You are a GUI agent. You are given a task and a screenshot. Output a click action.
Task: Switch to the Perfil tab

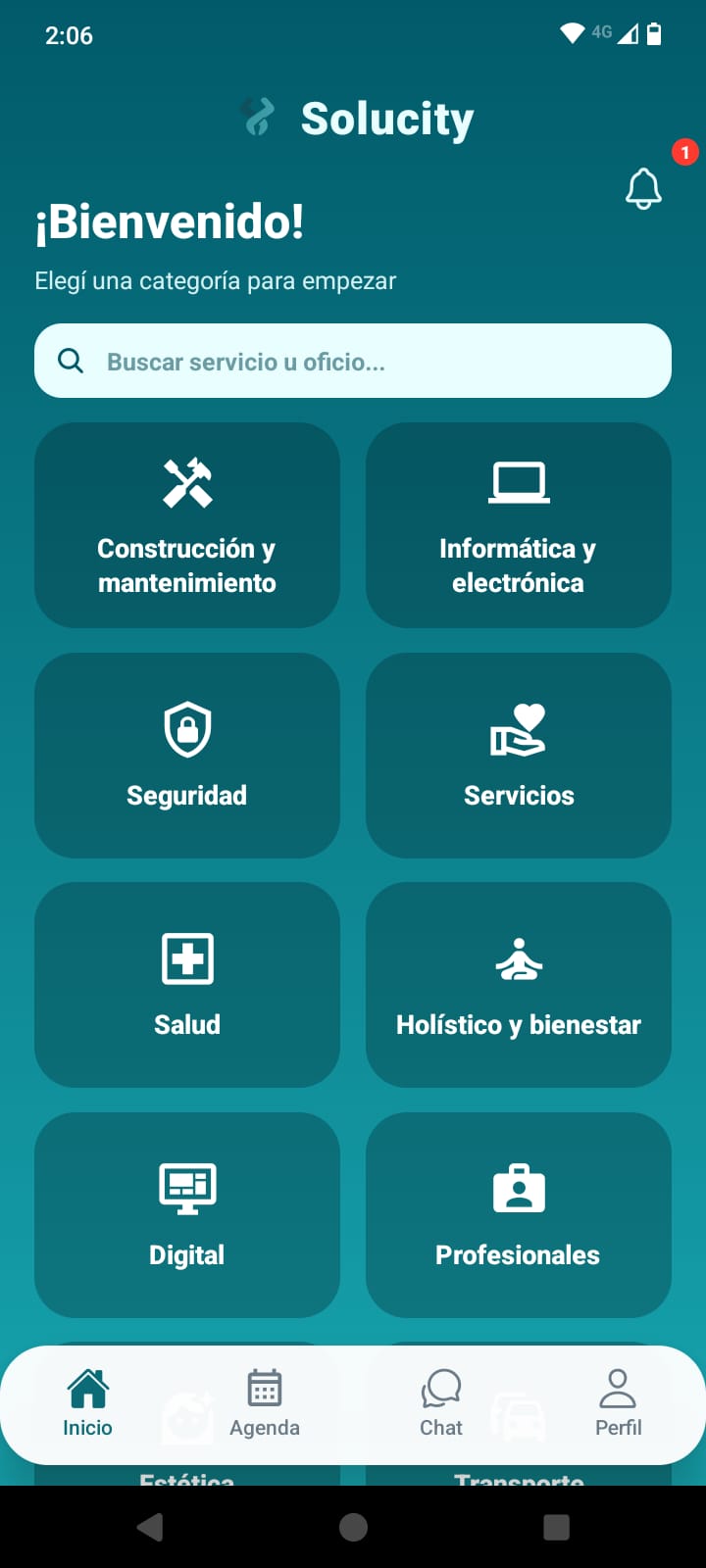click(618, 1403)
